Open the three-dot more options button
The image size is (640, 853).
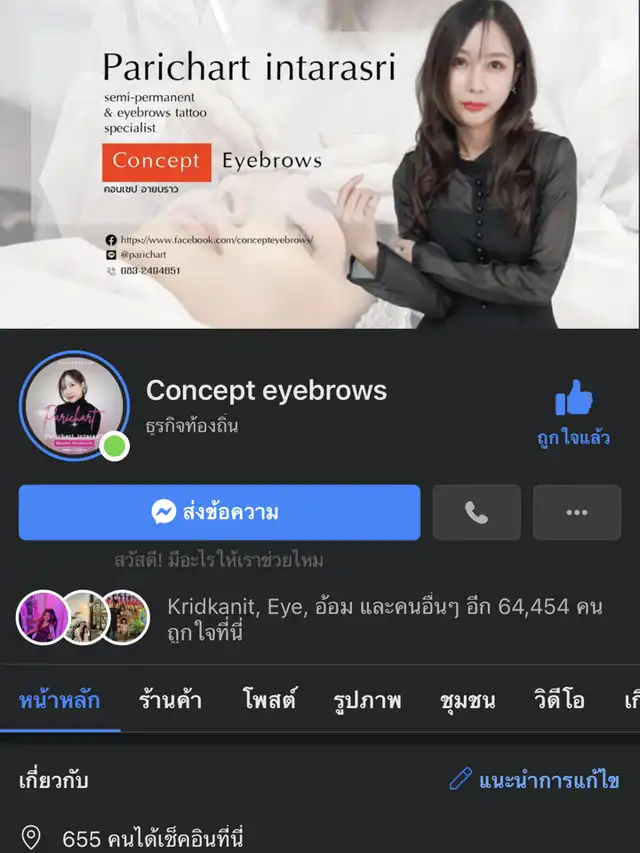pos(576,512)
